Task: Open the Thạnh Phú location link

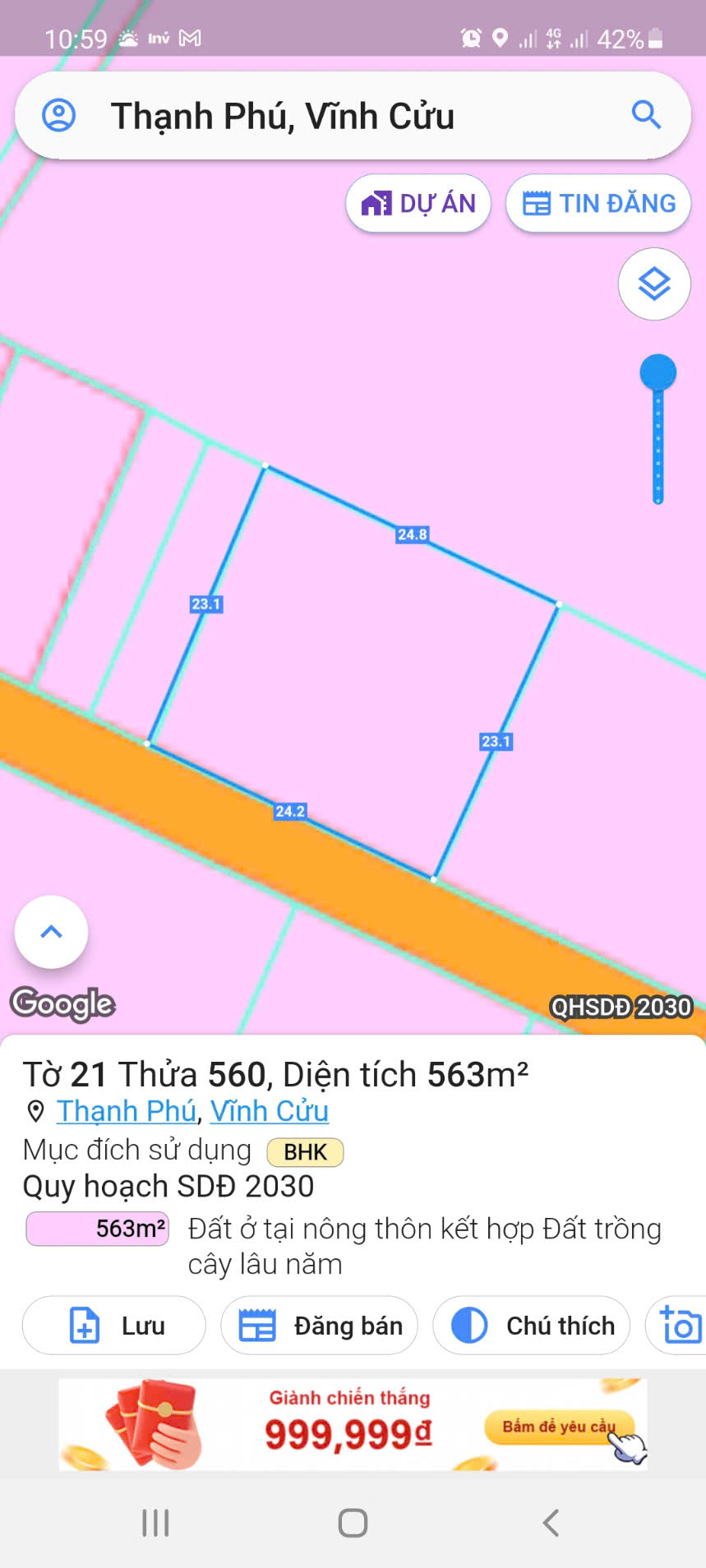Action: point(125,1110)
